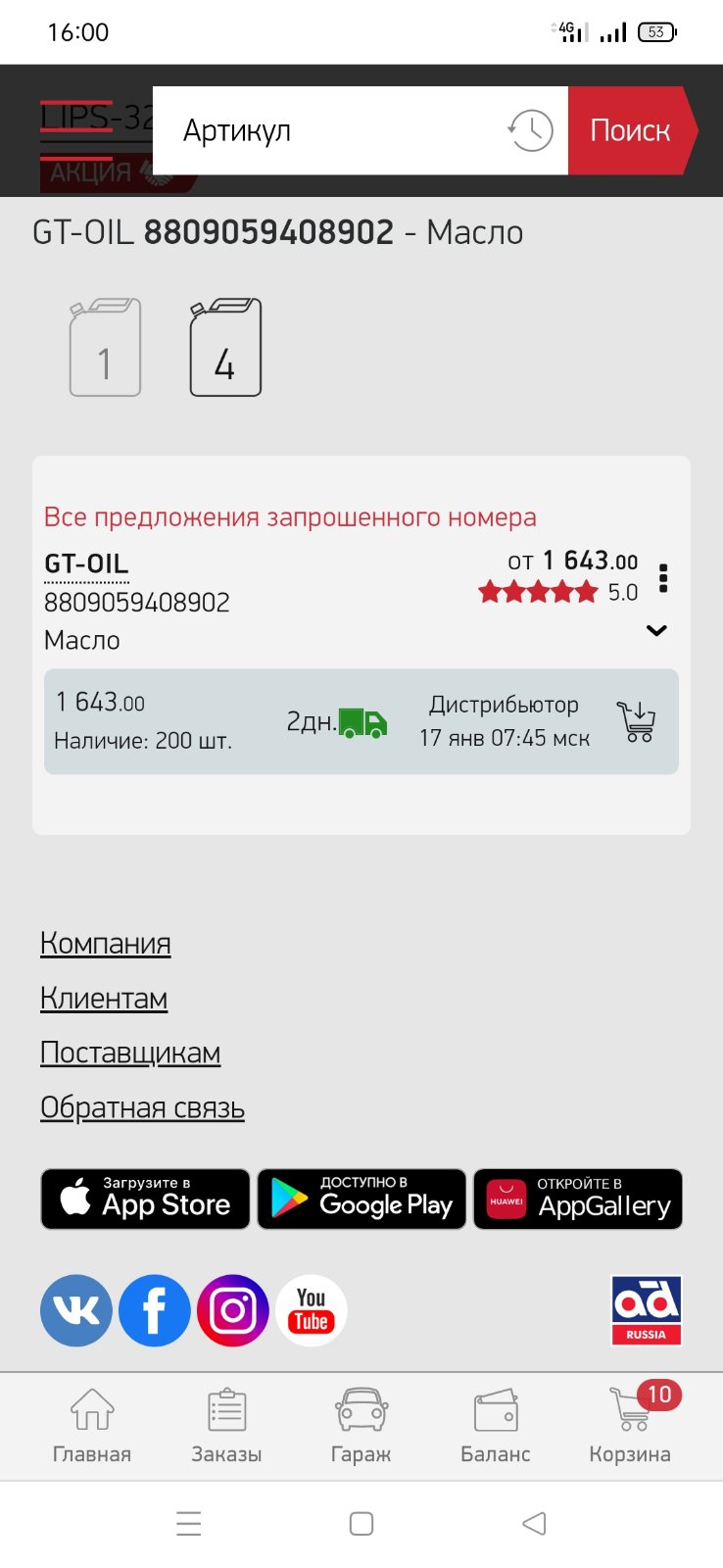
Task: Open the Поставщикам link
Action: 130,1053
